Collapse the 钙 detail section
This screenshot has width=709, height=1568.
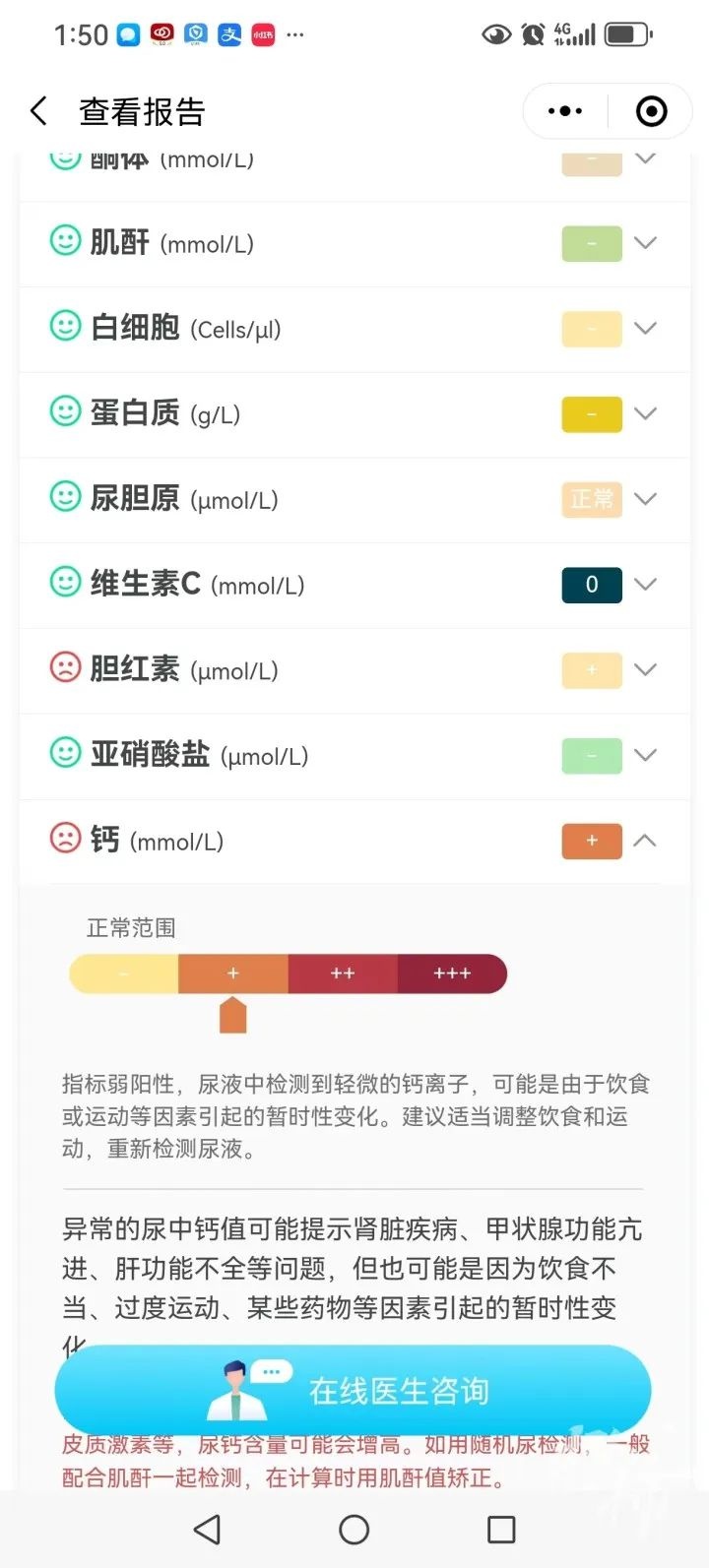pos(645,841)
